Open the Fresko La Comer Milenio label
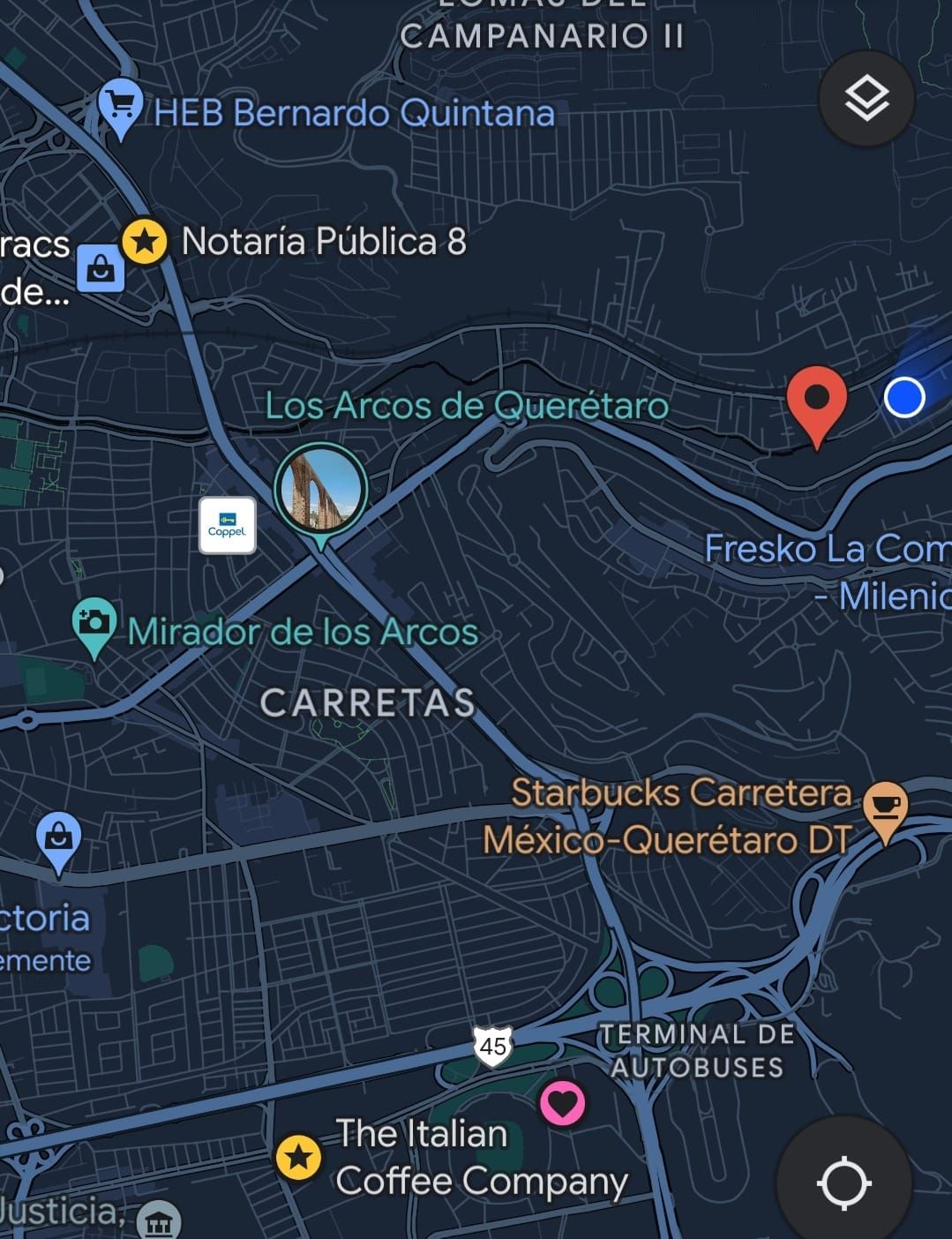The image size is (952, 1239). pyautogui.click(x=828, y=572)
